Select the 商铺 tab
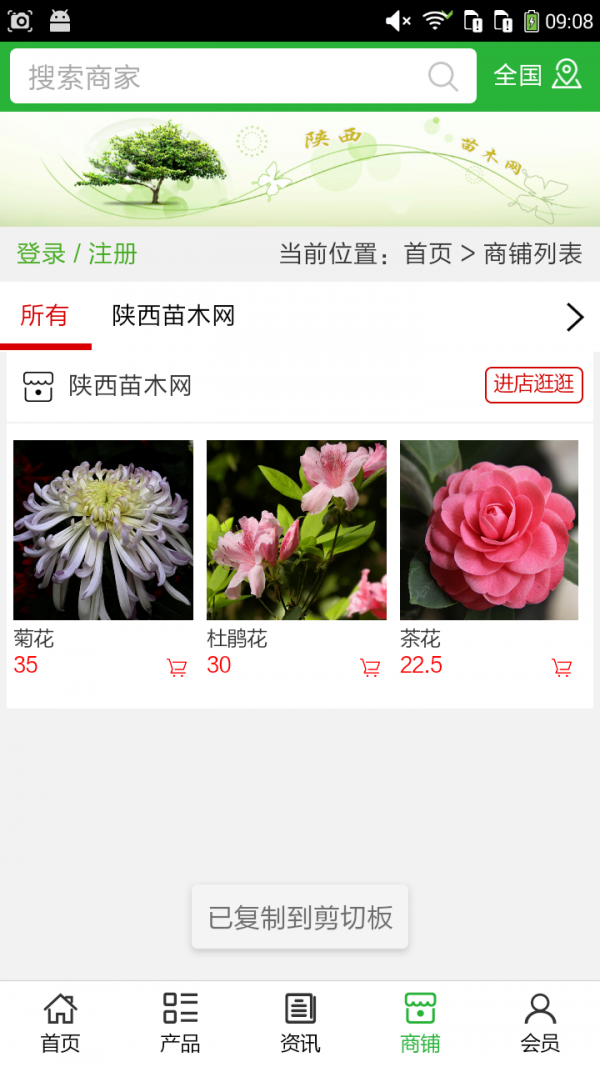This screenshot has width=600, height=1067. pos(420,1023)
